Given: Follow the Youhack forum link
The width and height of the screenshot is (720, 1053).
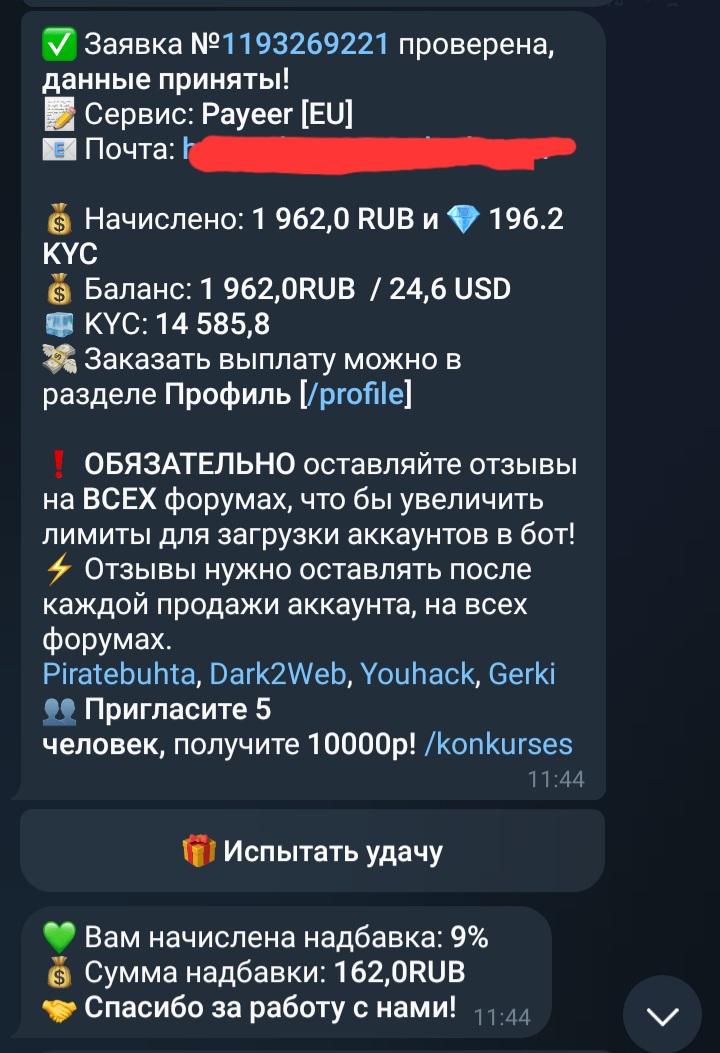Looking at the screenshot, I should pyautogui.click(x=417, y=674).
